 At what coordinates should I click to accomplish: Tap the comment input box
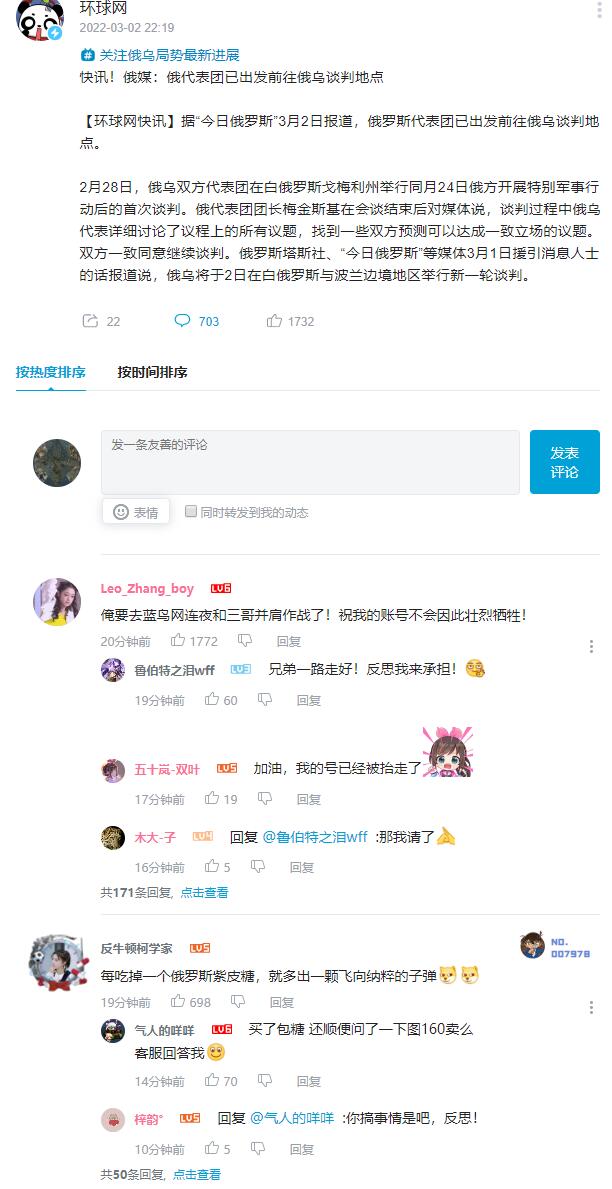pyautogui.click(x=310, y=462)
